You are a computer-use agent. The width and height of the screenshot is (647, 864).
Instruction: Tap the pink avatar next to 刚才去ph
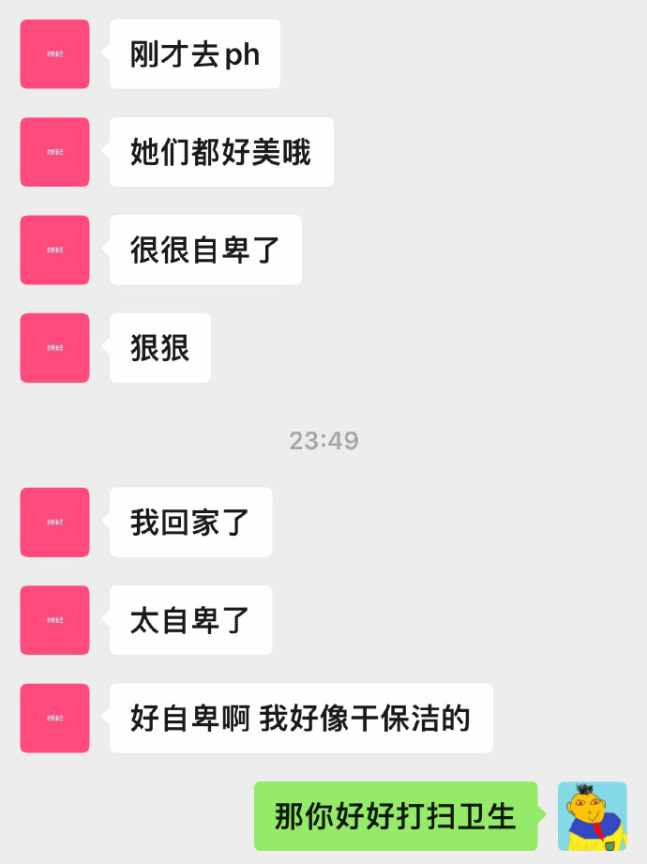coord(55,54)
